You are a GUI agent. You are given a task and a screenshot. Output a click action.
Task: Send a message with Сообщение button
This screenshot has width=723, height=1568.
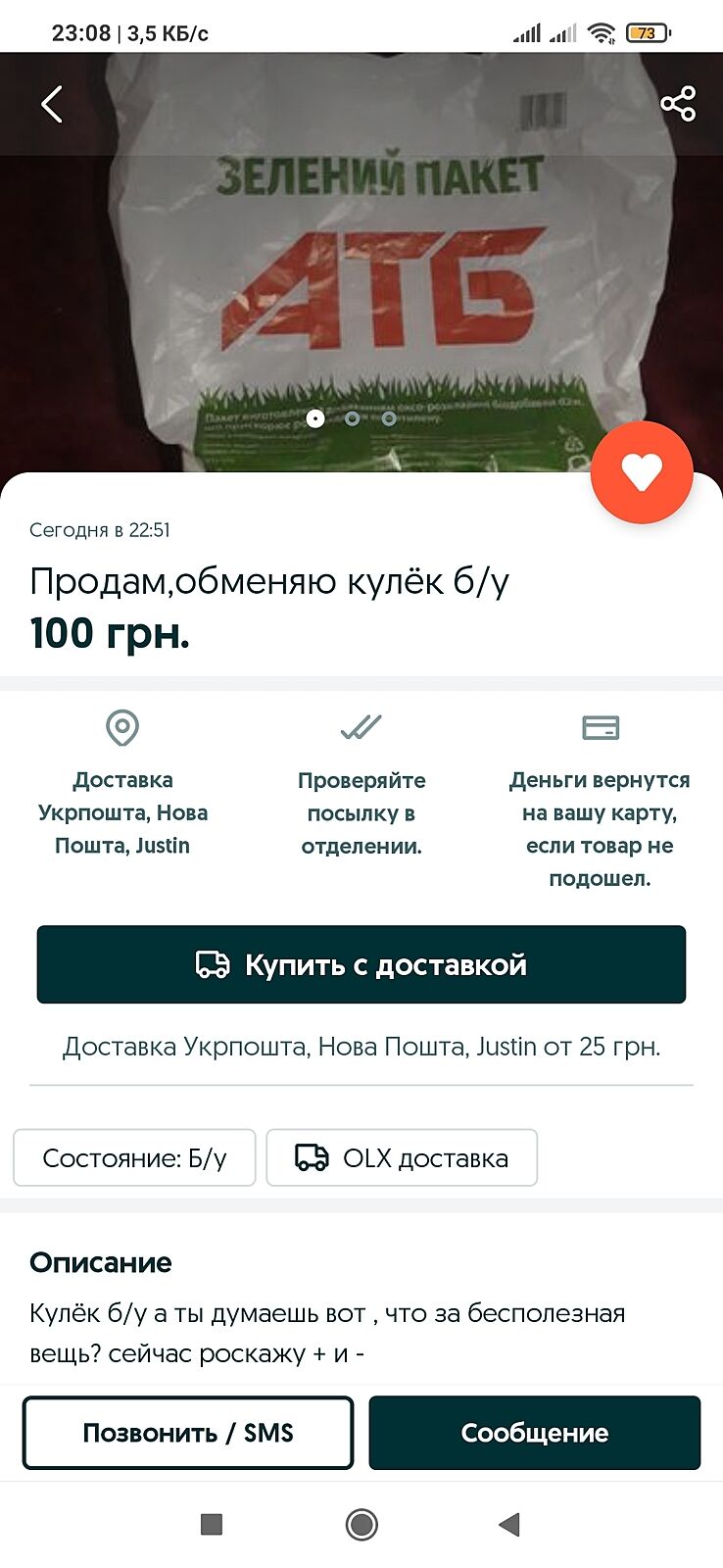click(535, 1433)
